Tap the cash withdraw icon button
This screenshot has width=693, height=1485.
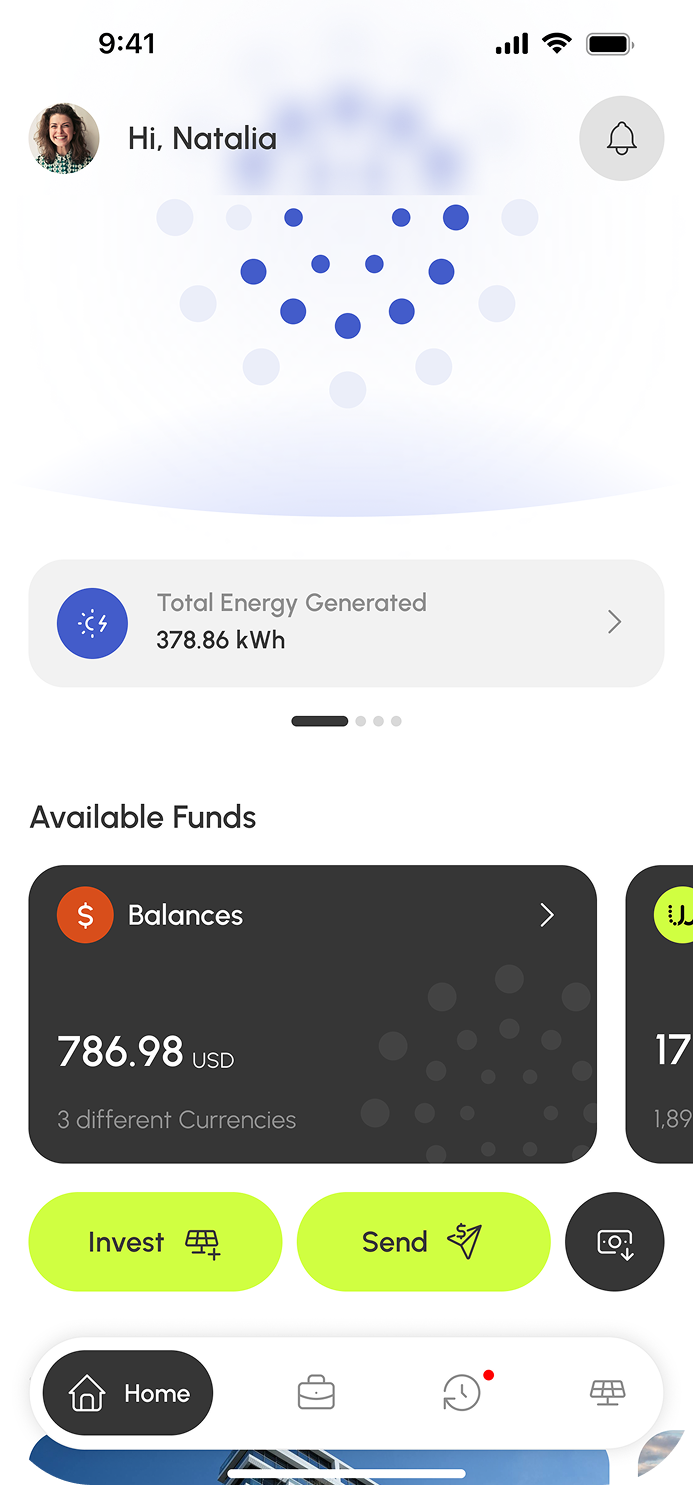[615, 1242]
